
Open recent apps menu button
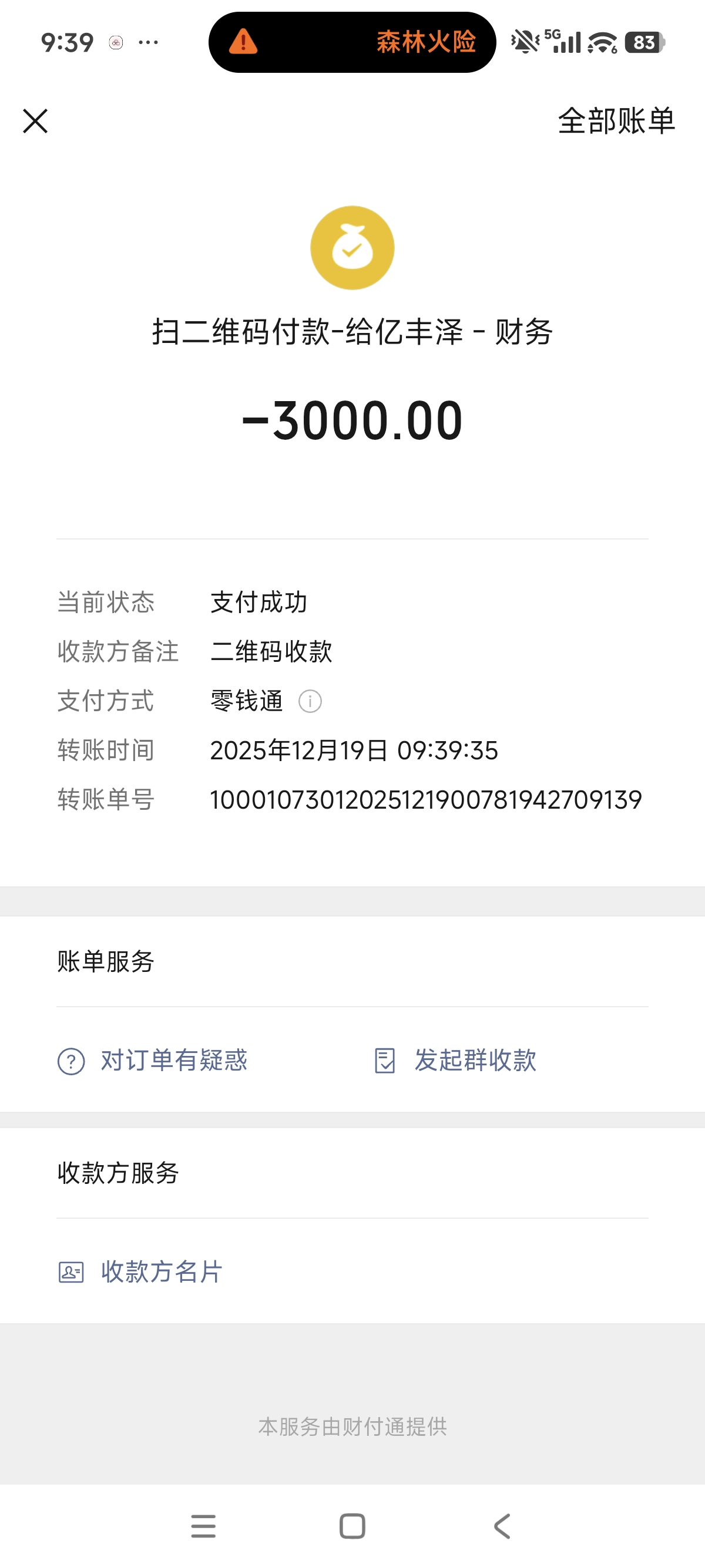(x=203, y=1526)
